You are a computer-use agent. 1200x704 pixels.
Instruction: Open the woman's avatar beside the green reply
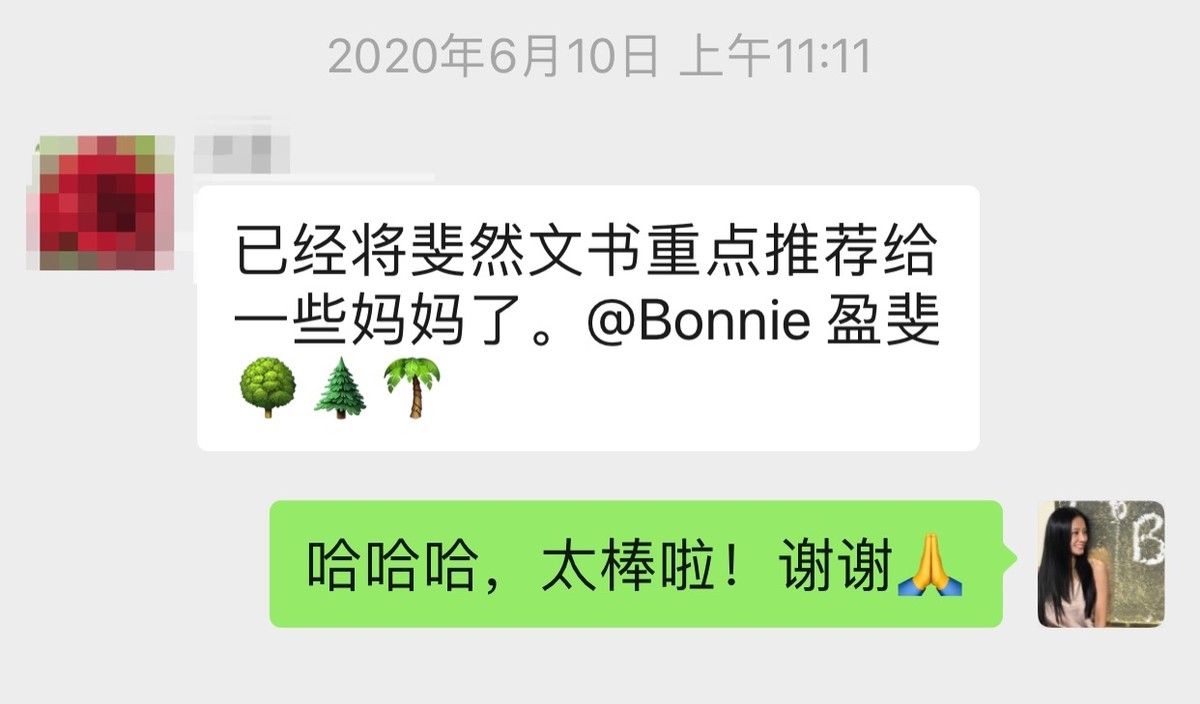[x=1101, y=564]
